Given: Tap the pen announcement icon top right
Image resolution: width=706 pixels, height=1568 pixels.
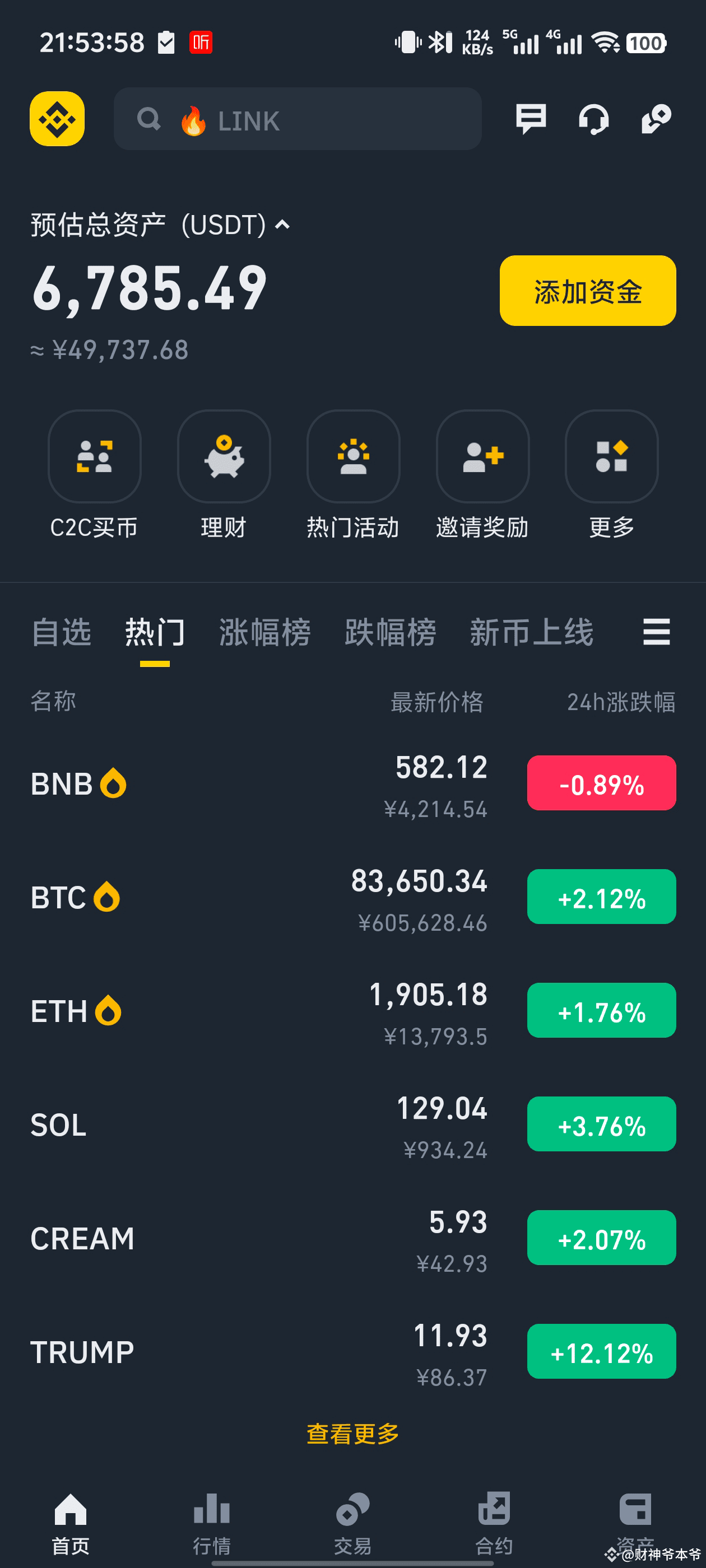Looking at the screenshot, I should [x=656, y=119].
